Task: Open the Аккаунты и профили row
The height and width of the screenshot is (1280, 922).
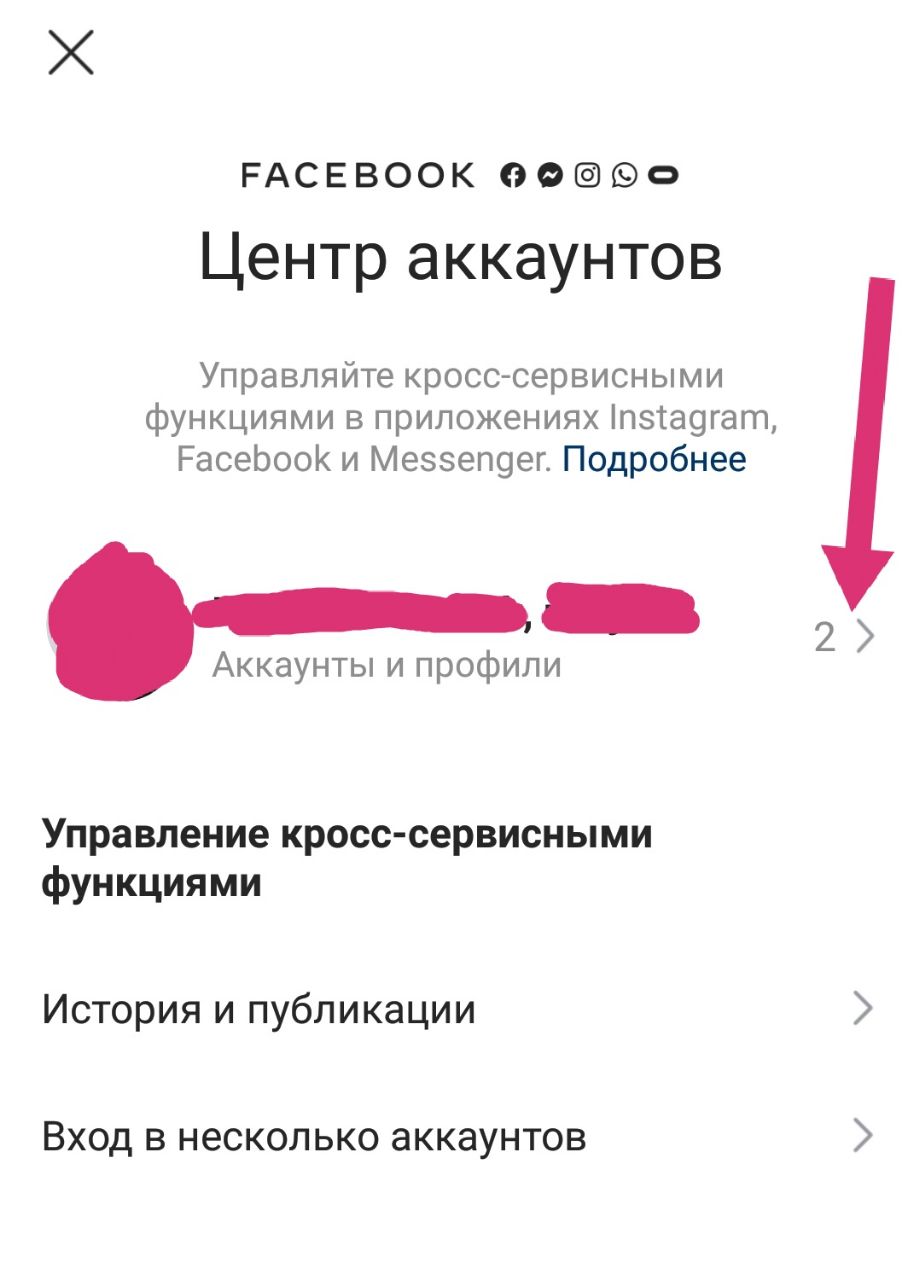Action: tap(460, 636)
